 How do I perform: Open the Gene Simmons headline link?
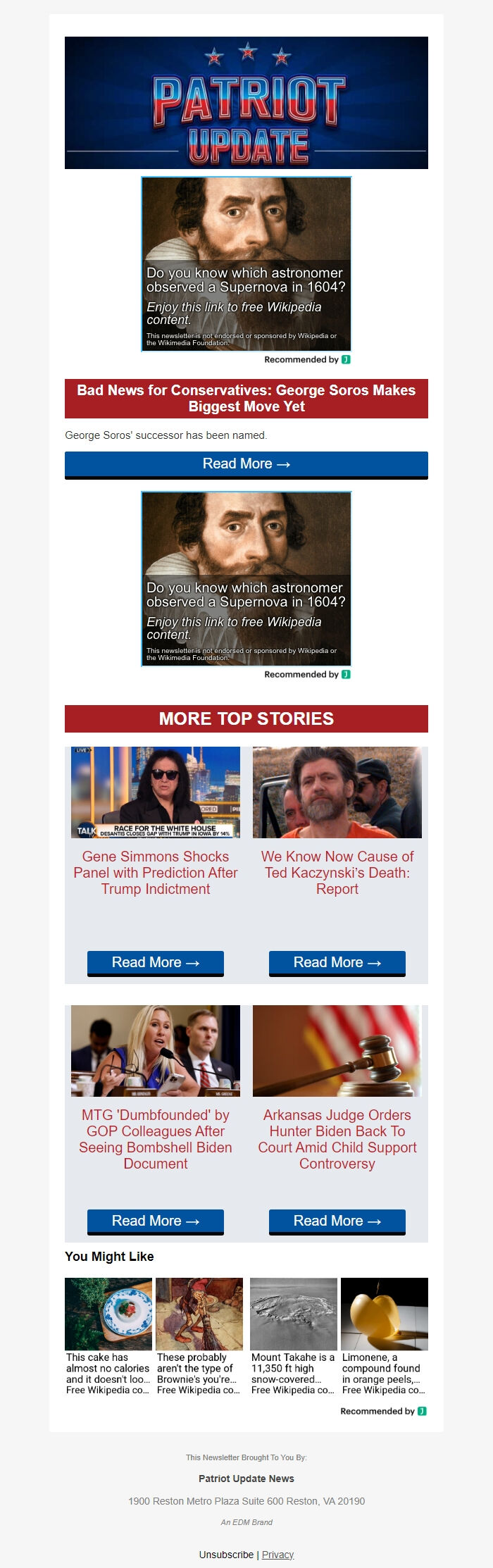point(156,873)
